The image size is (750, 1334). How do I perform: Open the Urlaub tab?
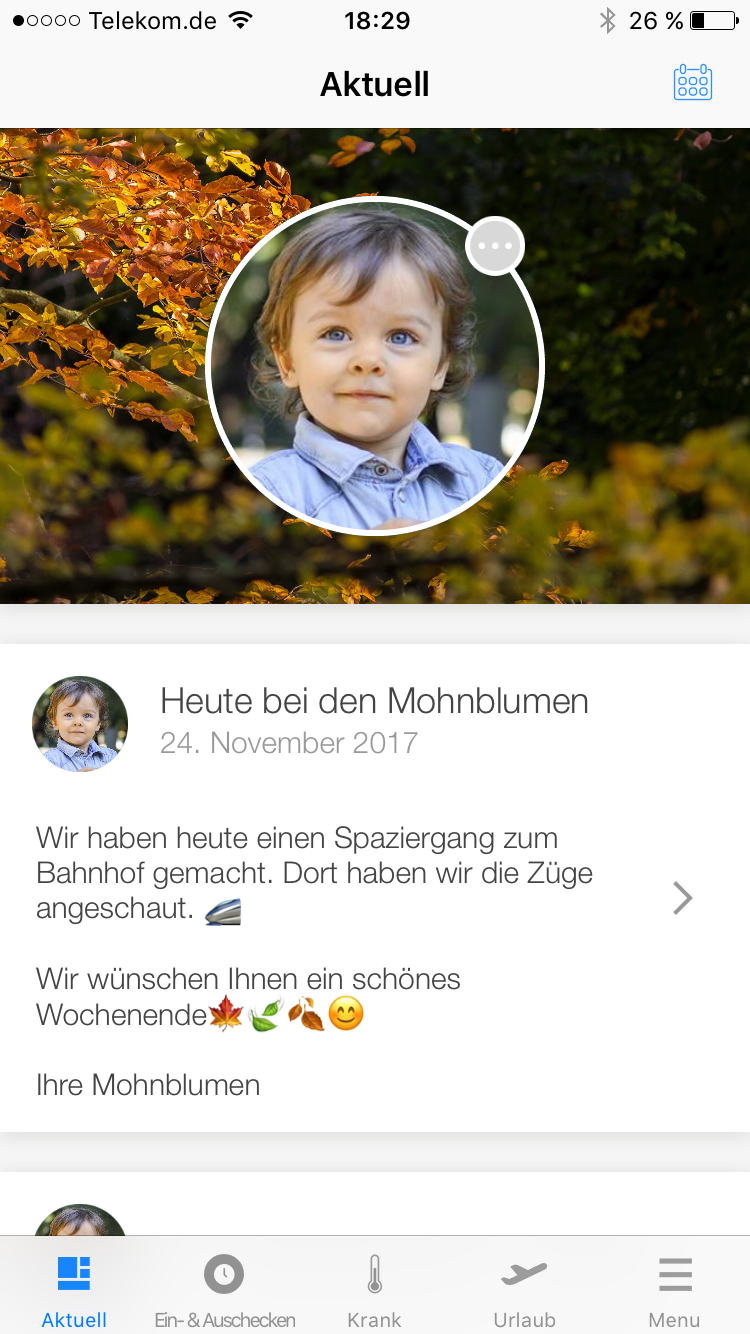(x=524, y=1289)
